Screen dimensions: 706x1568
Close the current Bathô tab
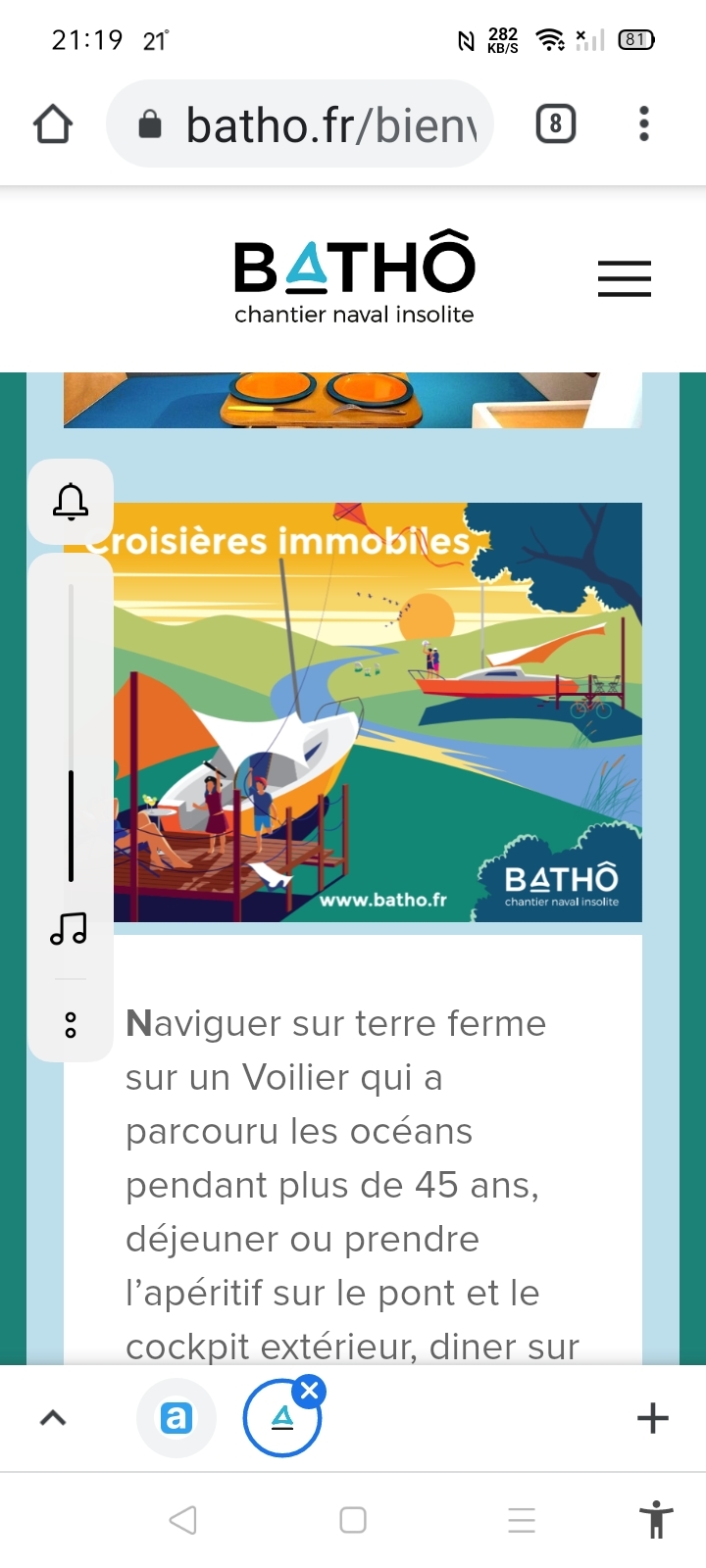(310, 1391)
